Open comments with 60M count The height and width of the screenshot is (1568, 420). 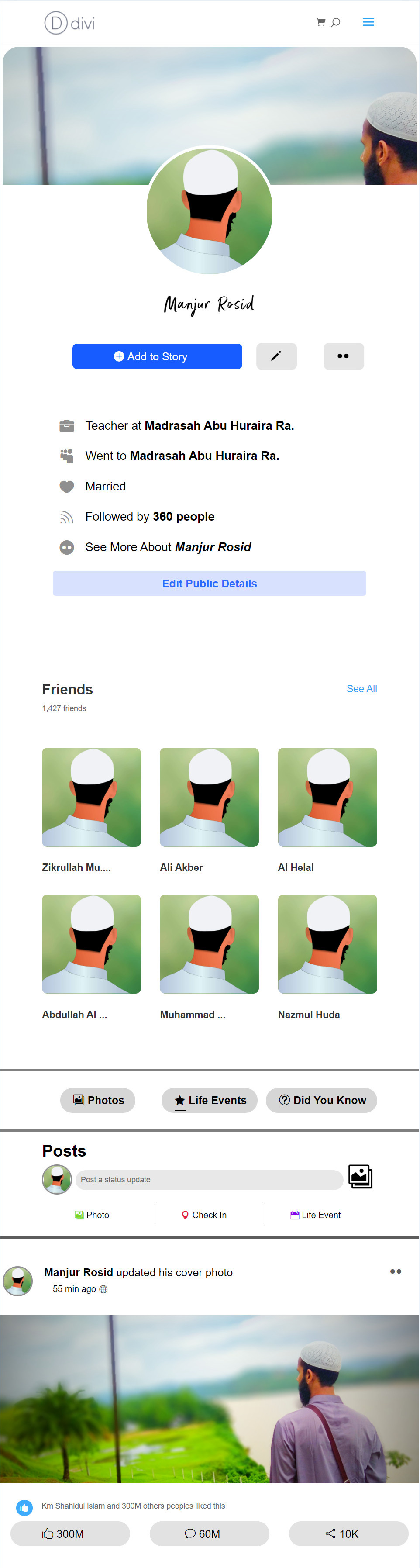210,1534
